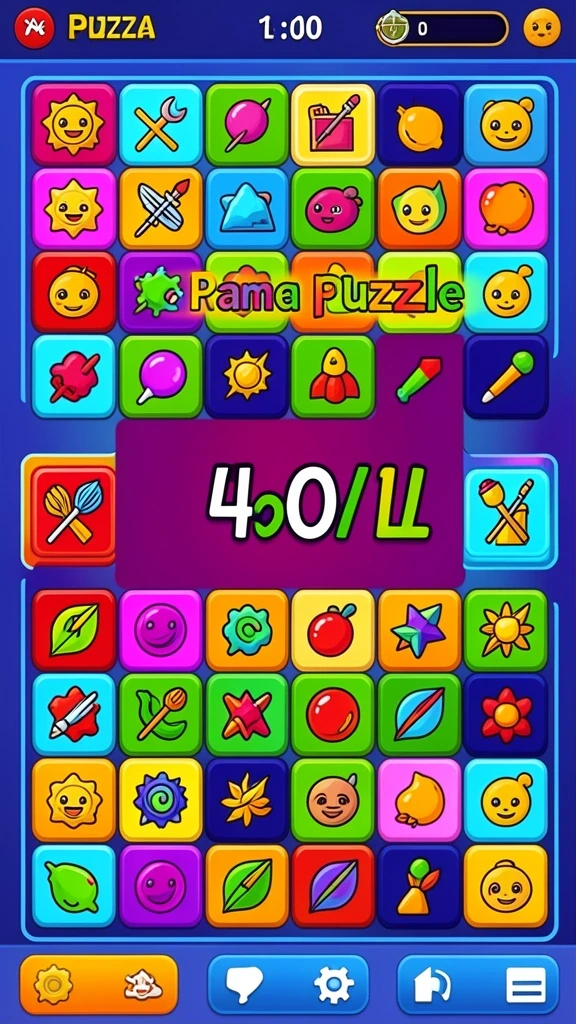Tap the green-purple star tile
The height and width of the screenshot is (1024, 576).
(x=419, y=631)
